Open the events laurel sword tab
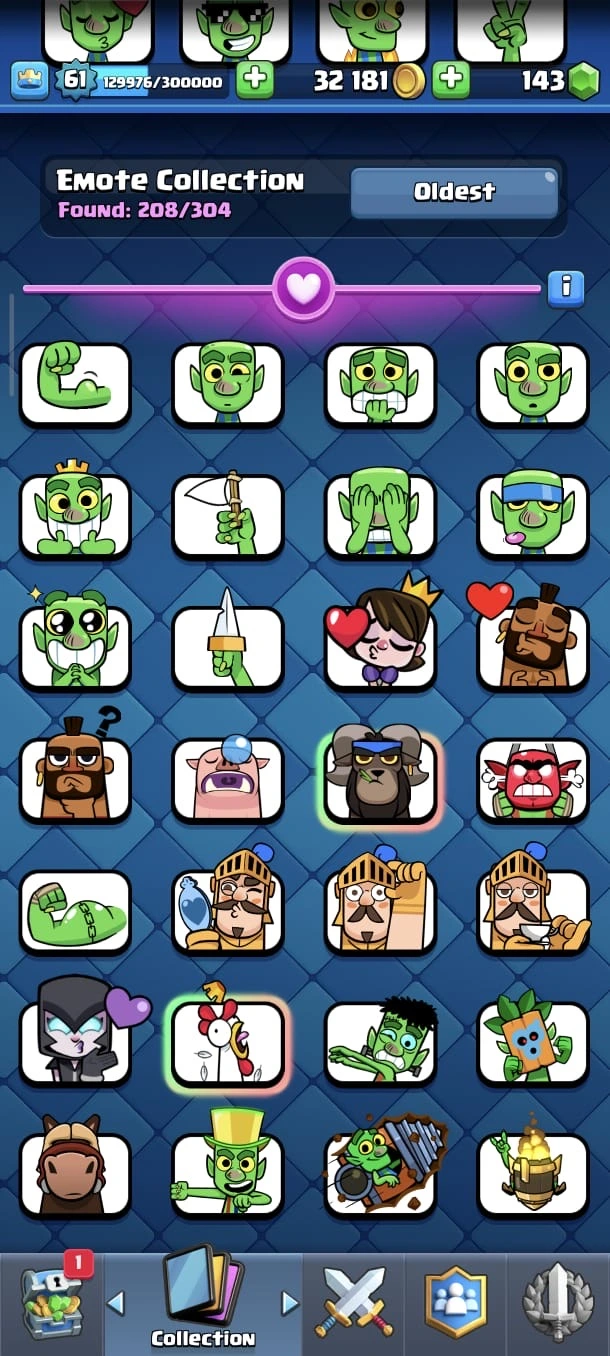 558,1303
